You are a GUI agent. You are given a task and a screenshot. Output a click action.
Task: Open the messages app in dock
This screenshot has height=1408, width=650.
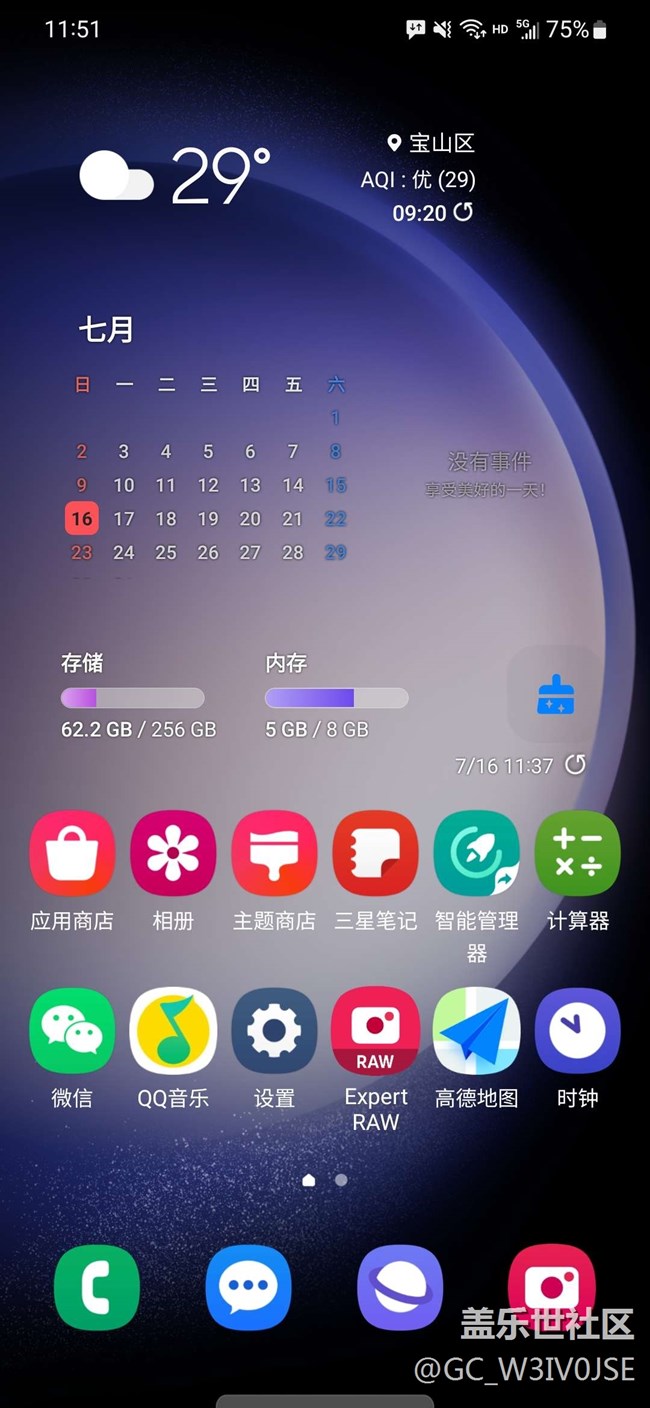248,1287
